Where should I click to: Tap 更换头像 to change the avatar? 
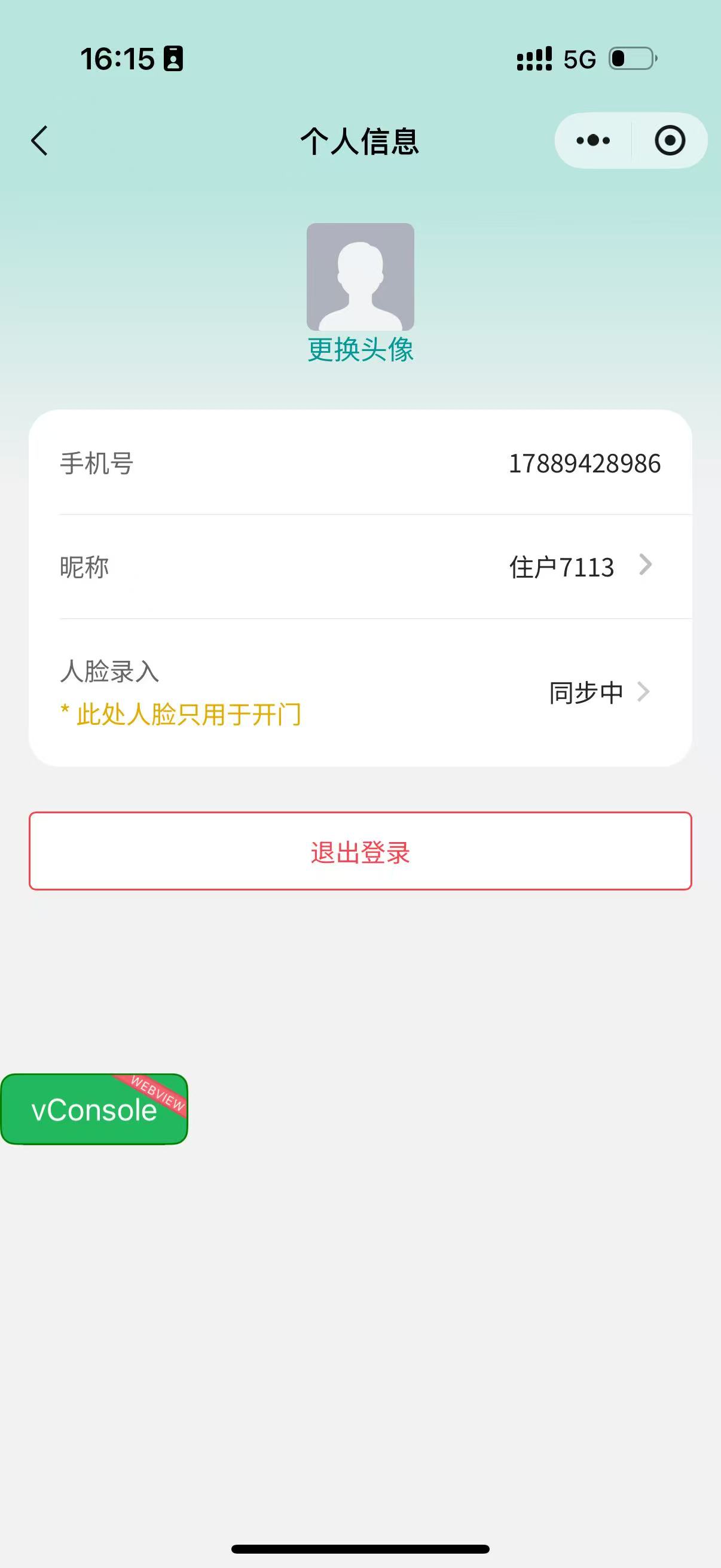(x=360, y=350)
